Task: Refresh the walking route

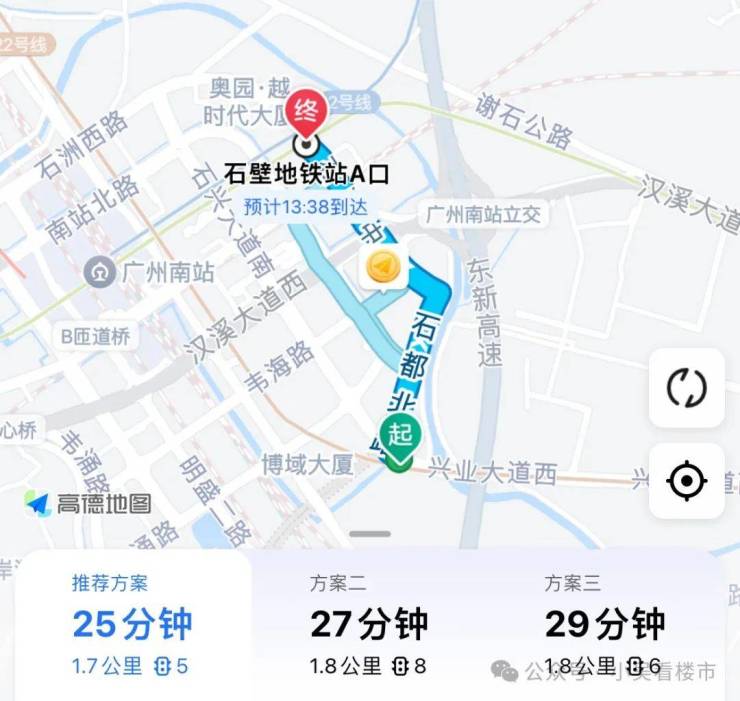Action: coord(686,388)
